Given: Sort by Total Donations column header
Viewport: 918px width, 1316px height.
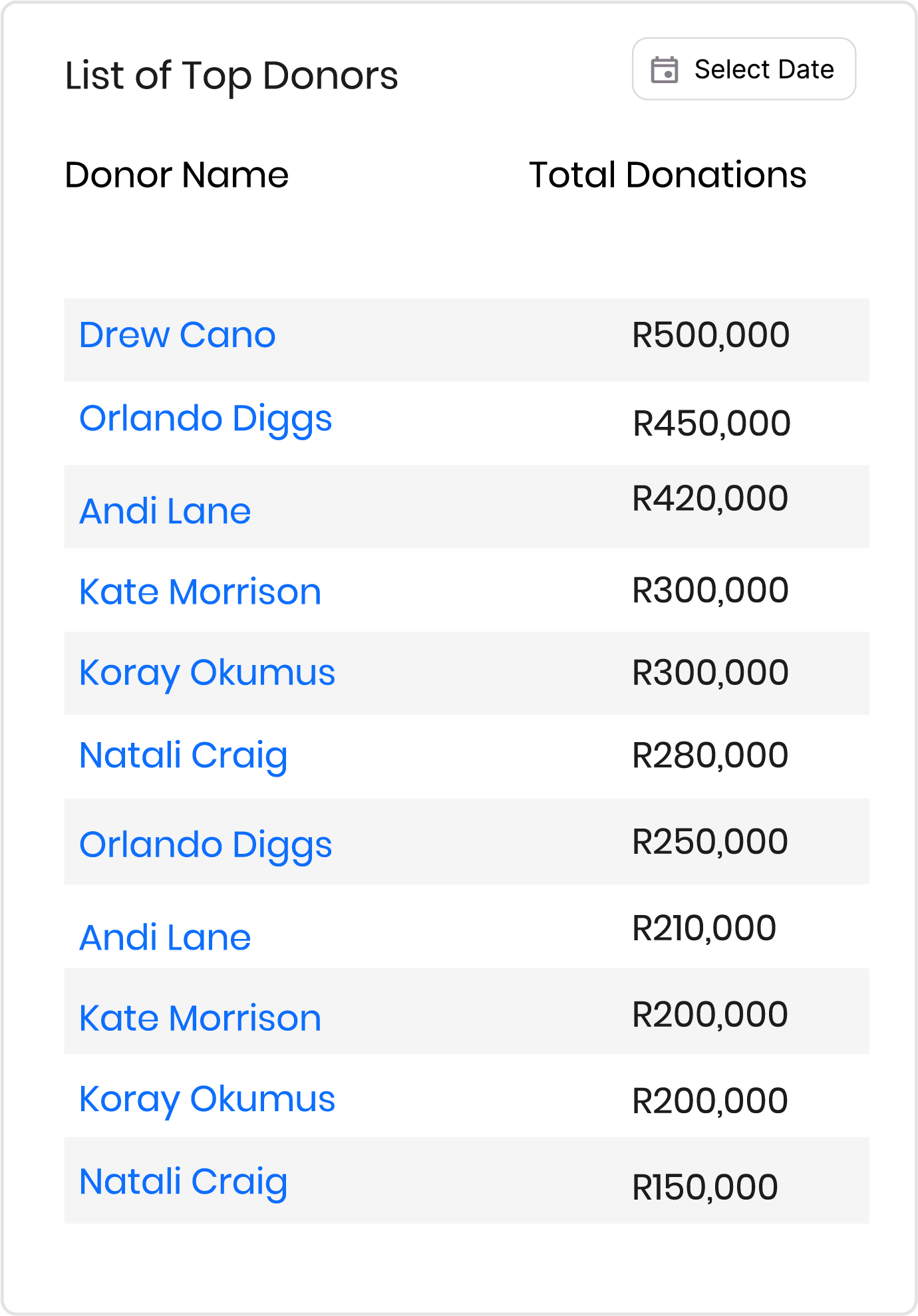Looking at the screenshot, I should (x=667, y=175).
